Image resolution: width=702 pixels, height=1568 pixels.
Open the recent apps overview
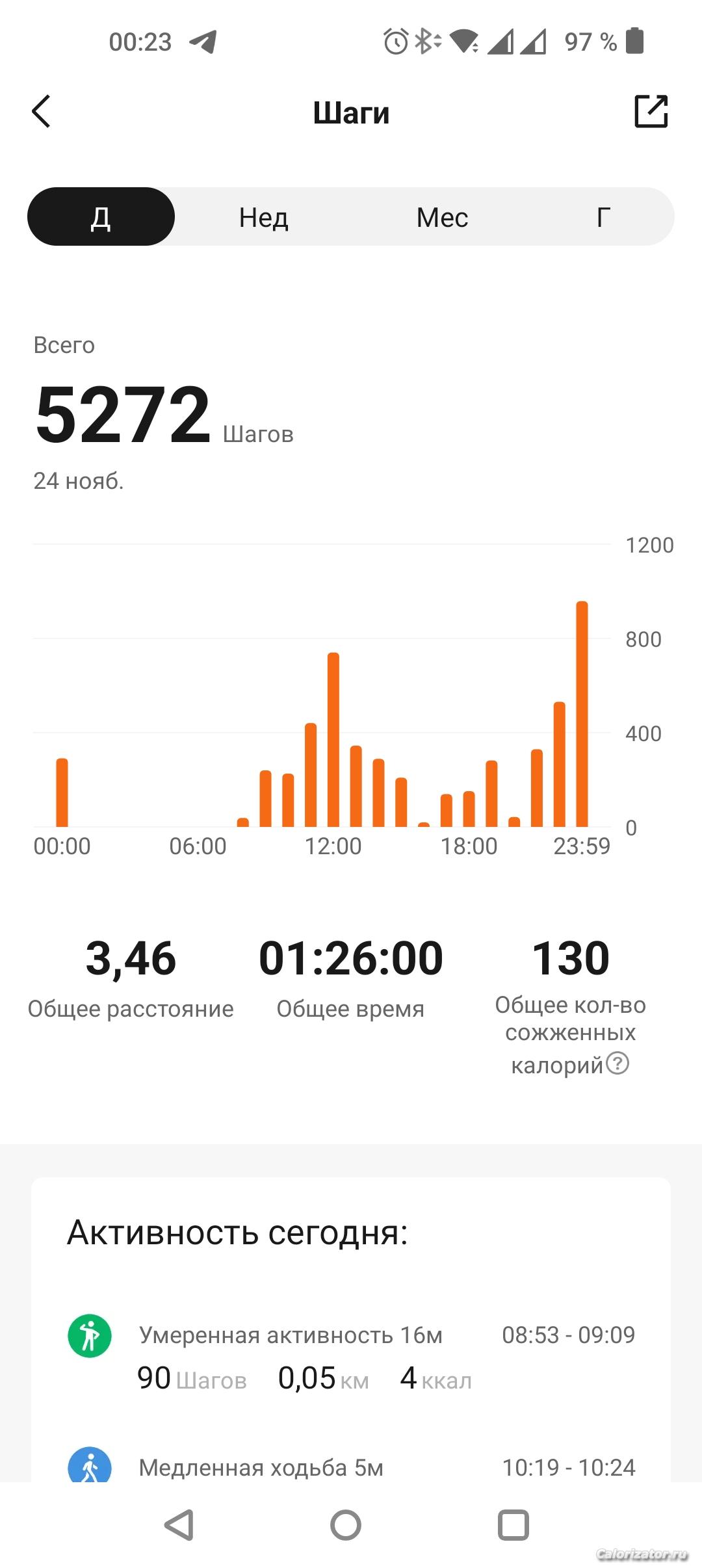513,1525
